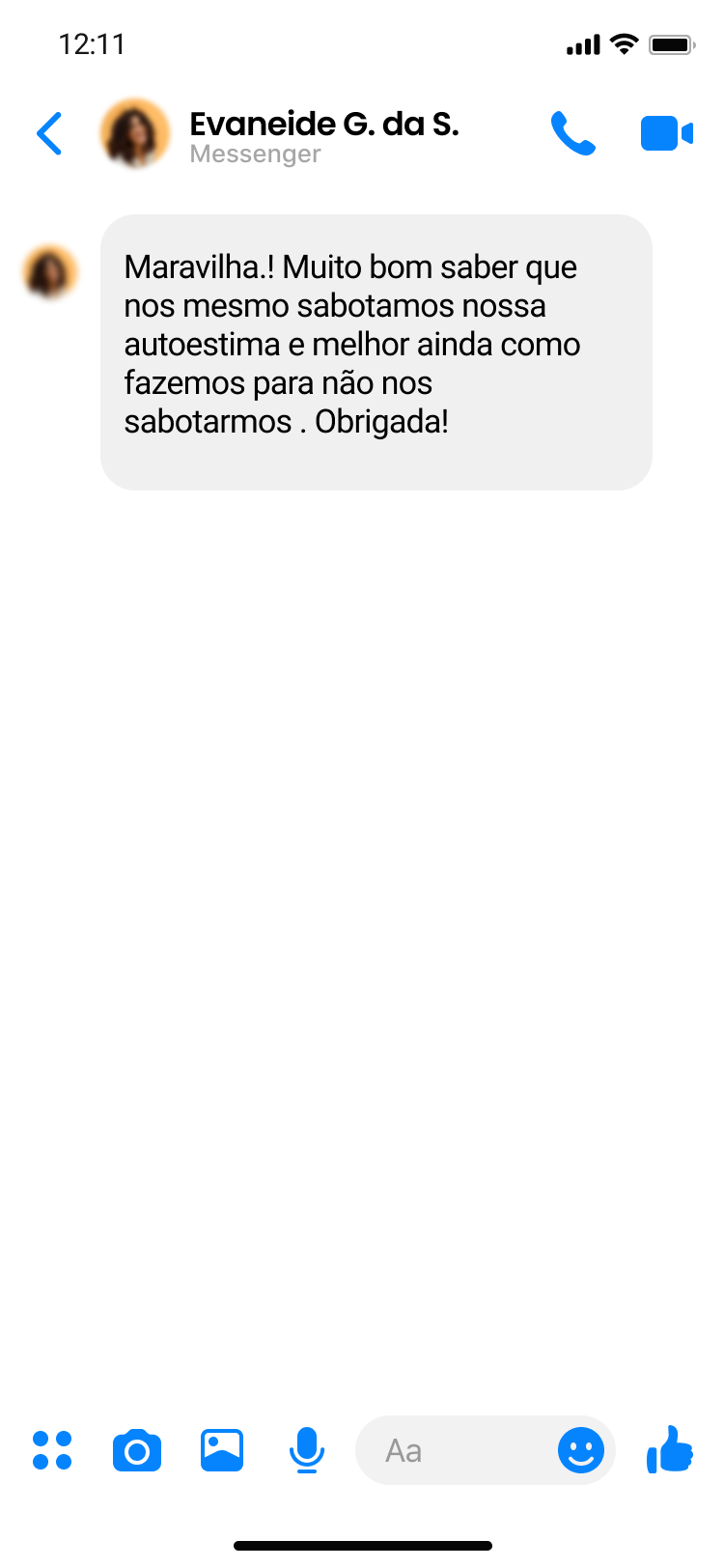Start a video call with Evaneide

pyautogui.click(x=666, y=133)
